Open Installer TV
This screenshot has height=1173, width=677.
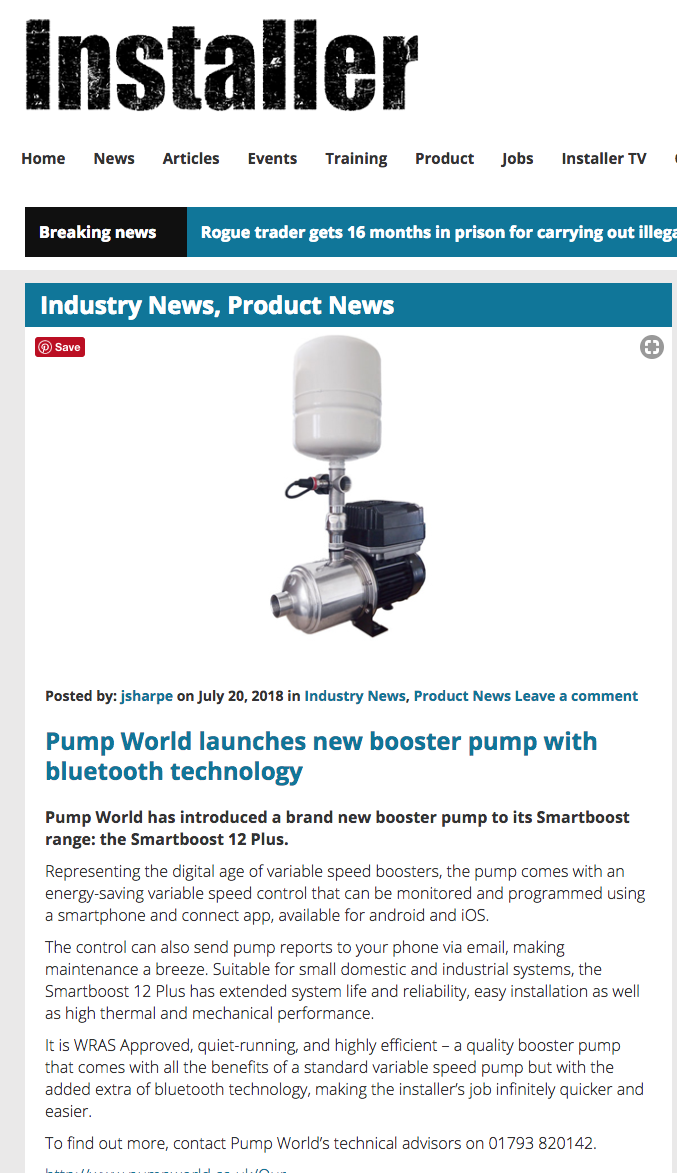604,159
